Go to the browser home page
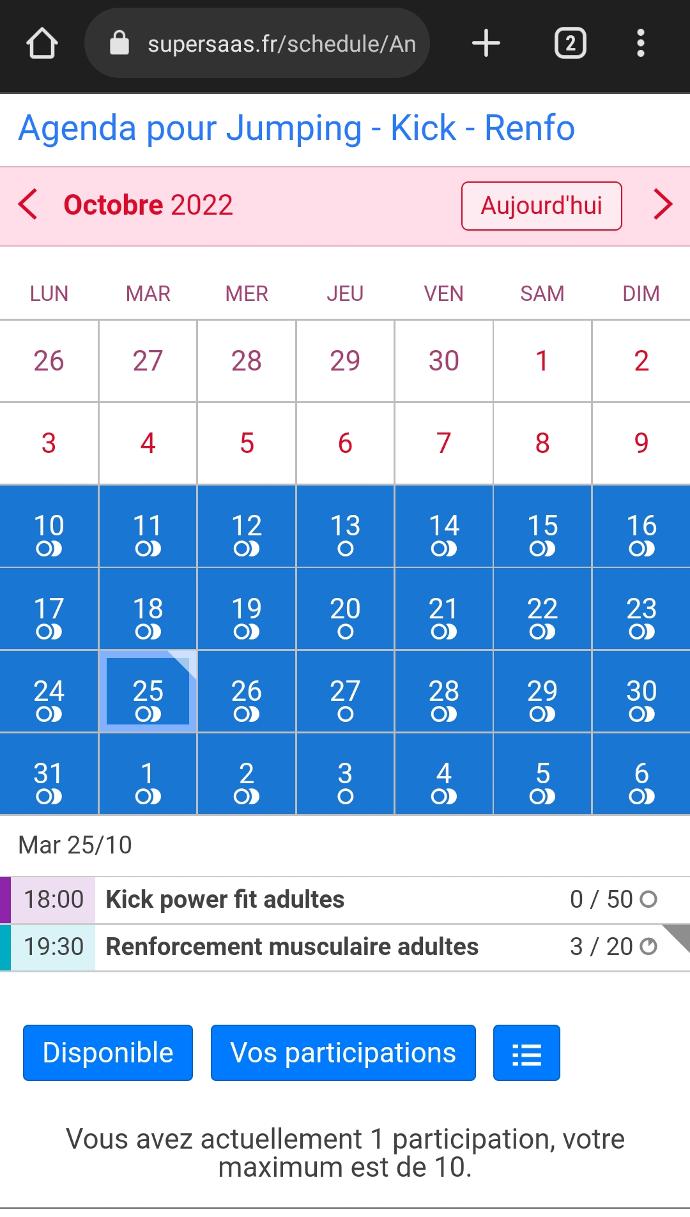690x1217 pixels. (x=42, y=43)
